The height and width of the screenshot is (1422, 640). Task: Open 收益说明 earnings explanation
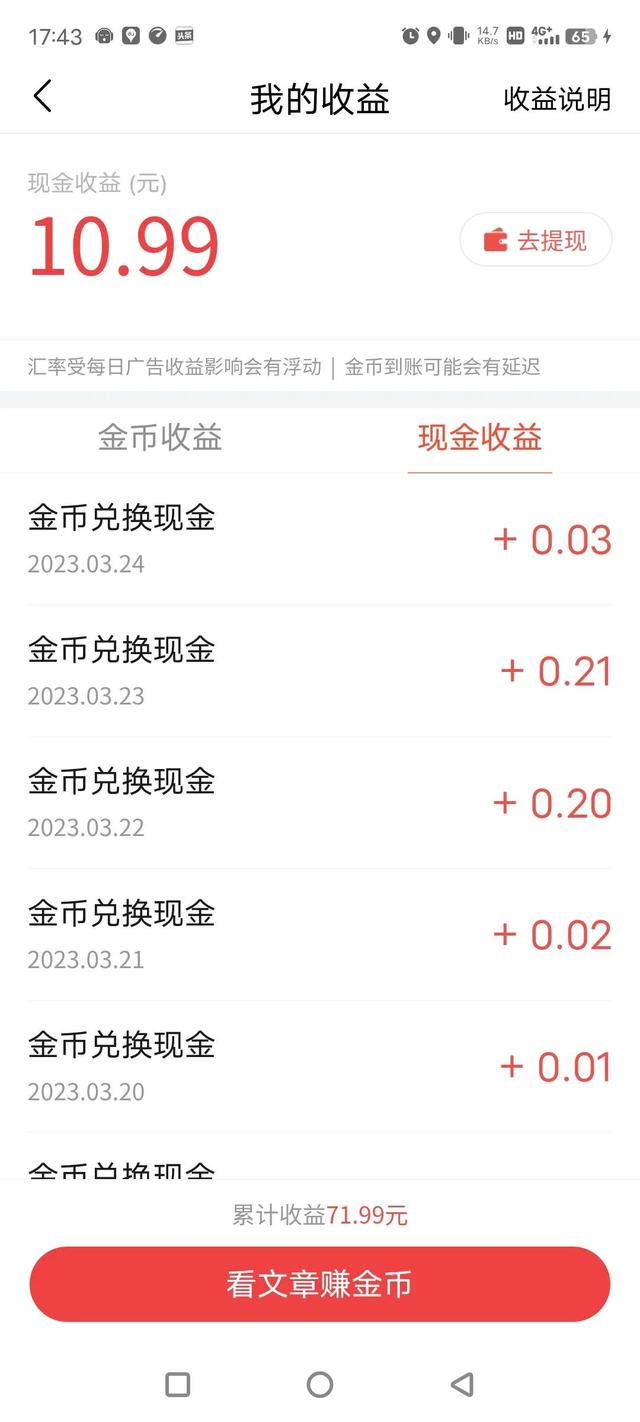point(557,99)
